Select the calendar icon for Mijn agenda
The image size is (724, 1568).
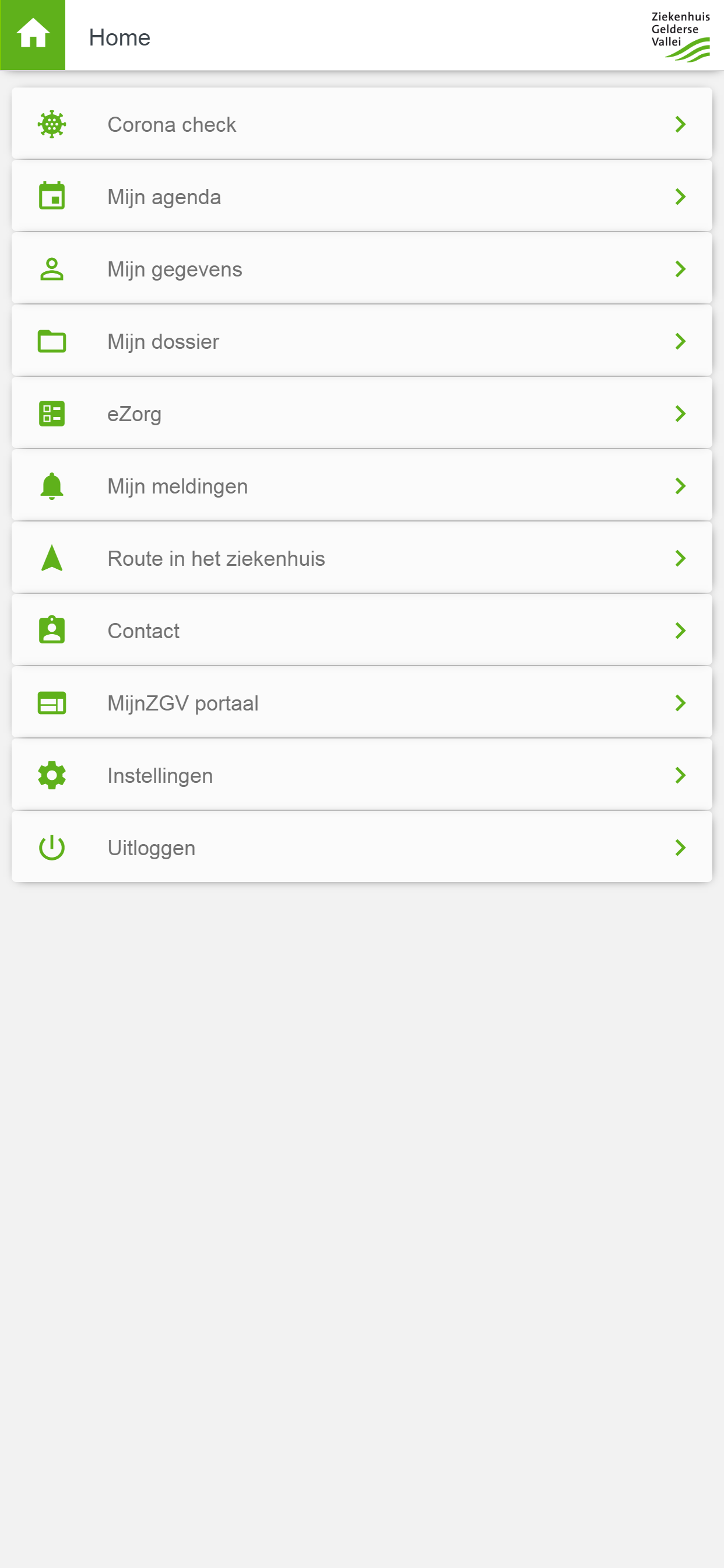pos(52,196)
